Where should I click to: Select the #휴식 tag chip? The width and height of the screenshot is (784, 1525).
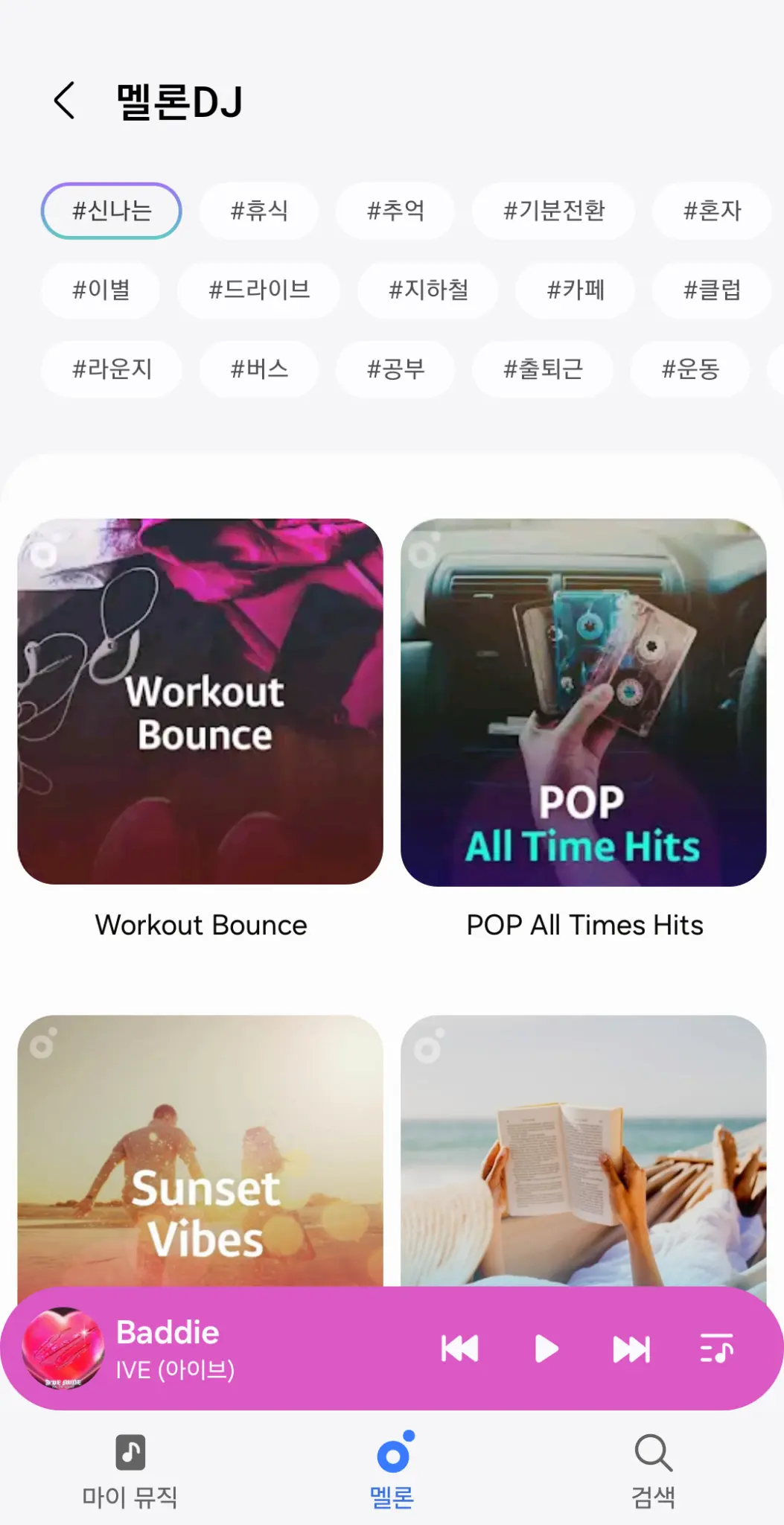(259, 211)
